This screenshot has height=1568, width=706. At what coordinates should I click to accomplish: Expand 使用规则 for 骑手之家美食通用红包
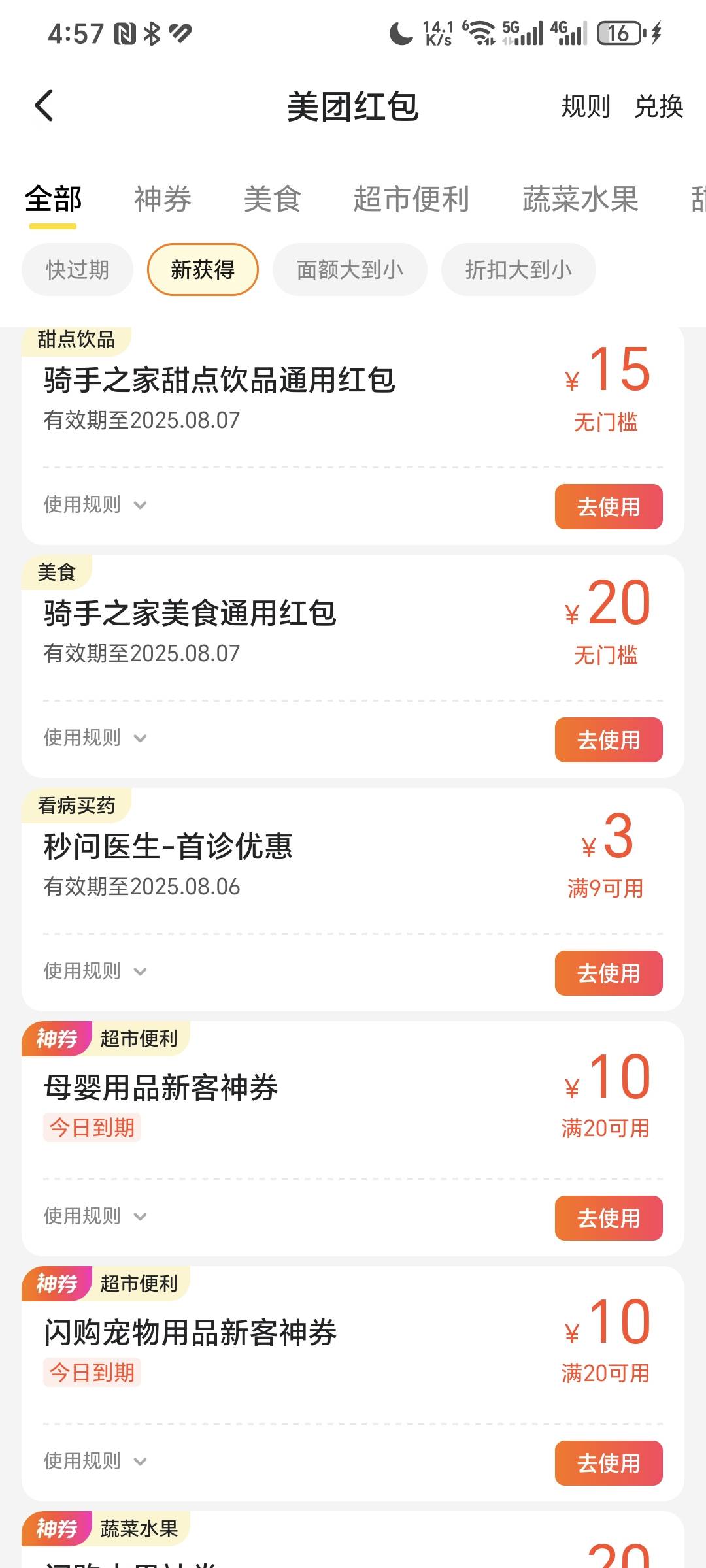pos(95,738)
